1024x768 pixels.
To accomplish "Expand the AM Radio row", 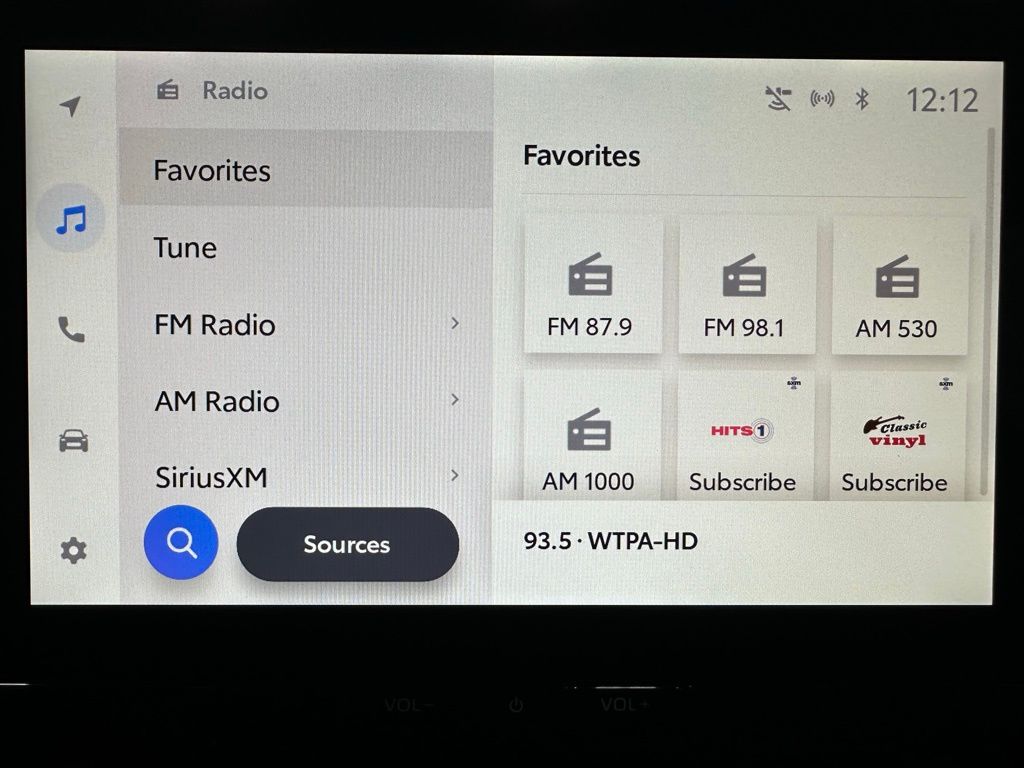I will click(x=305, y=401).
